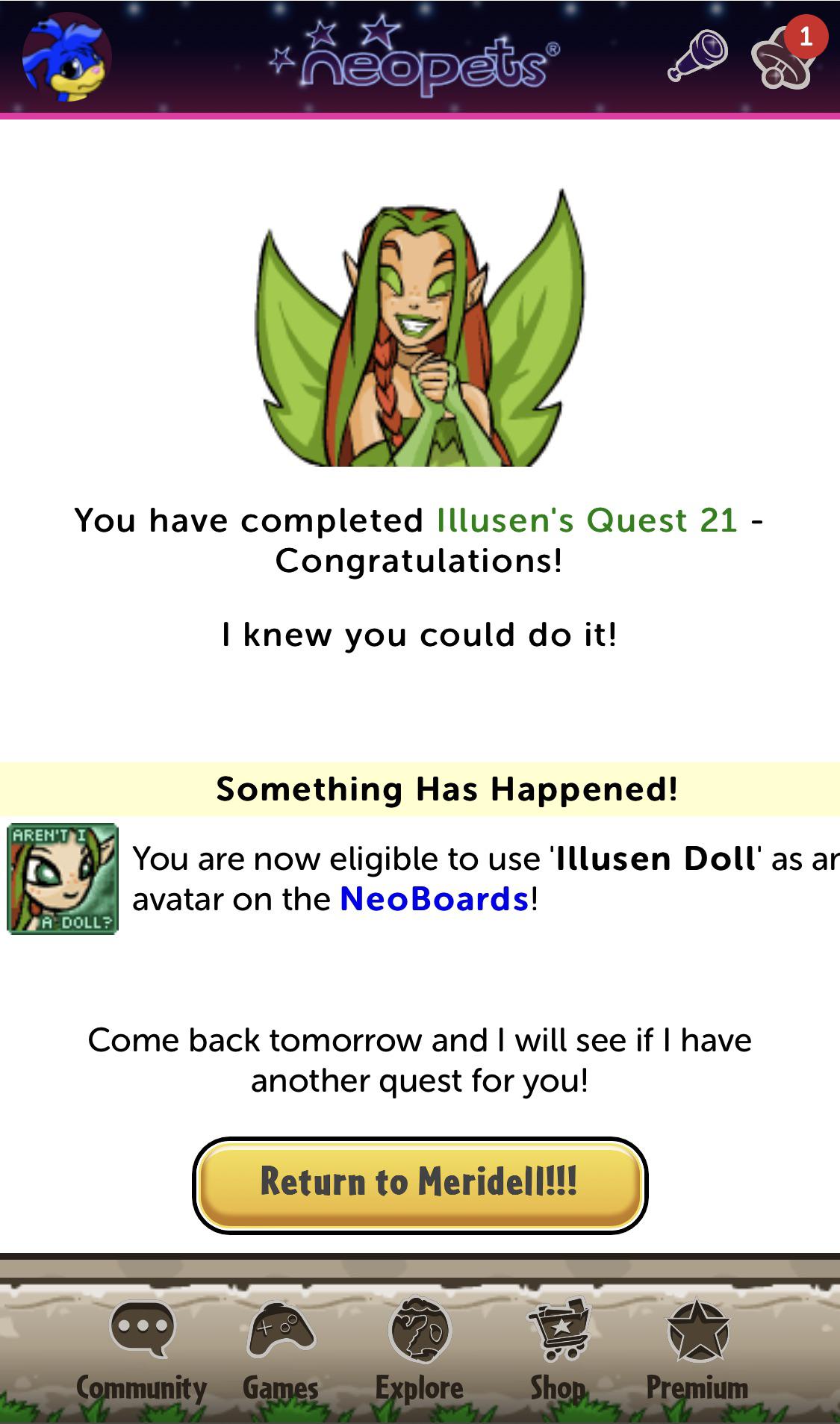View the Illusen Doll avatar thumbnail
This screenshot has width=840, height=1424.
tap(62, 879)
